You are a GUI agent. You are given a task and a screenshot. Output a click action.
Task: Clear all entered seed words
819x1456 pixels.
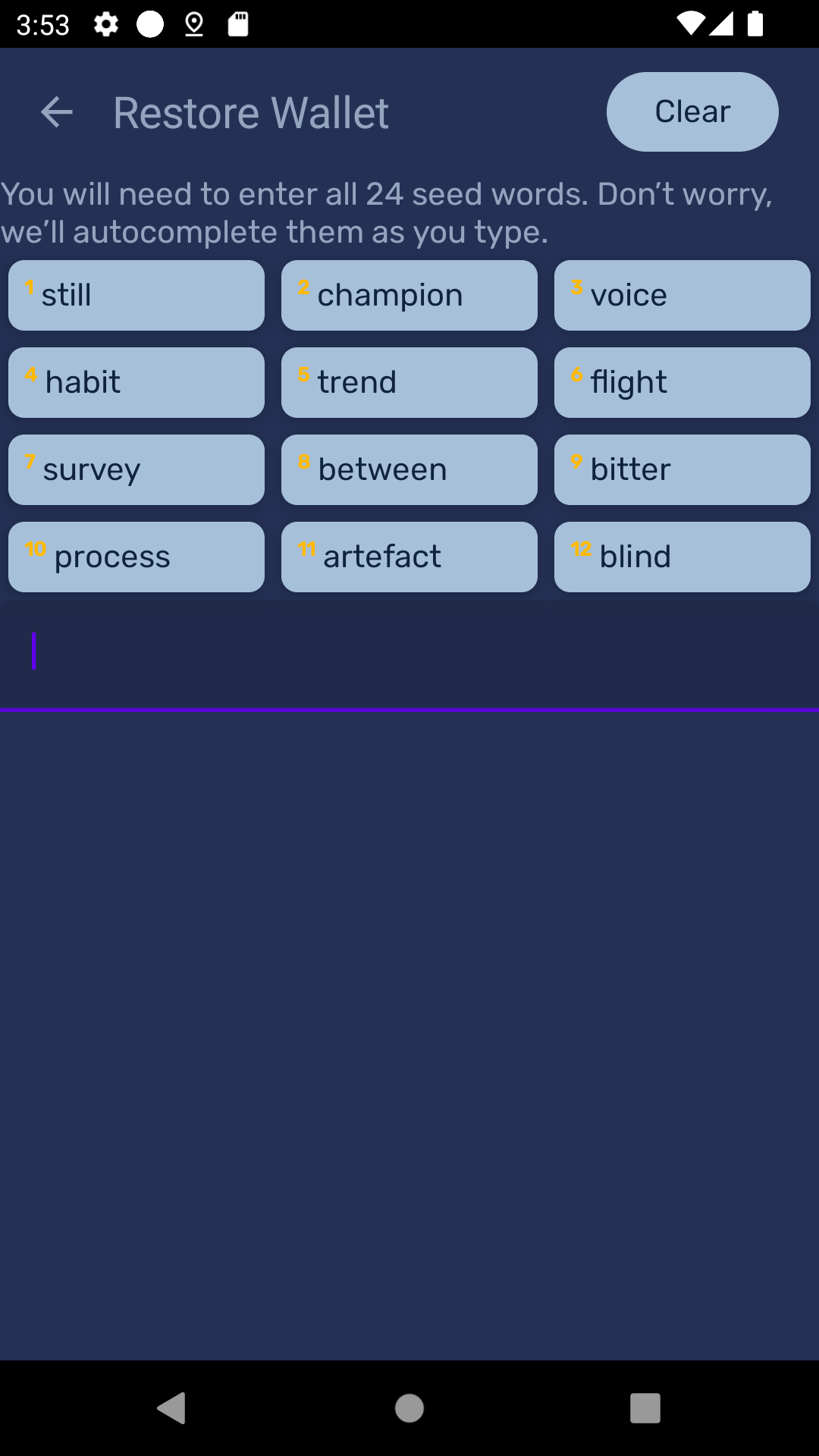tap(692, 112)
